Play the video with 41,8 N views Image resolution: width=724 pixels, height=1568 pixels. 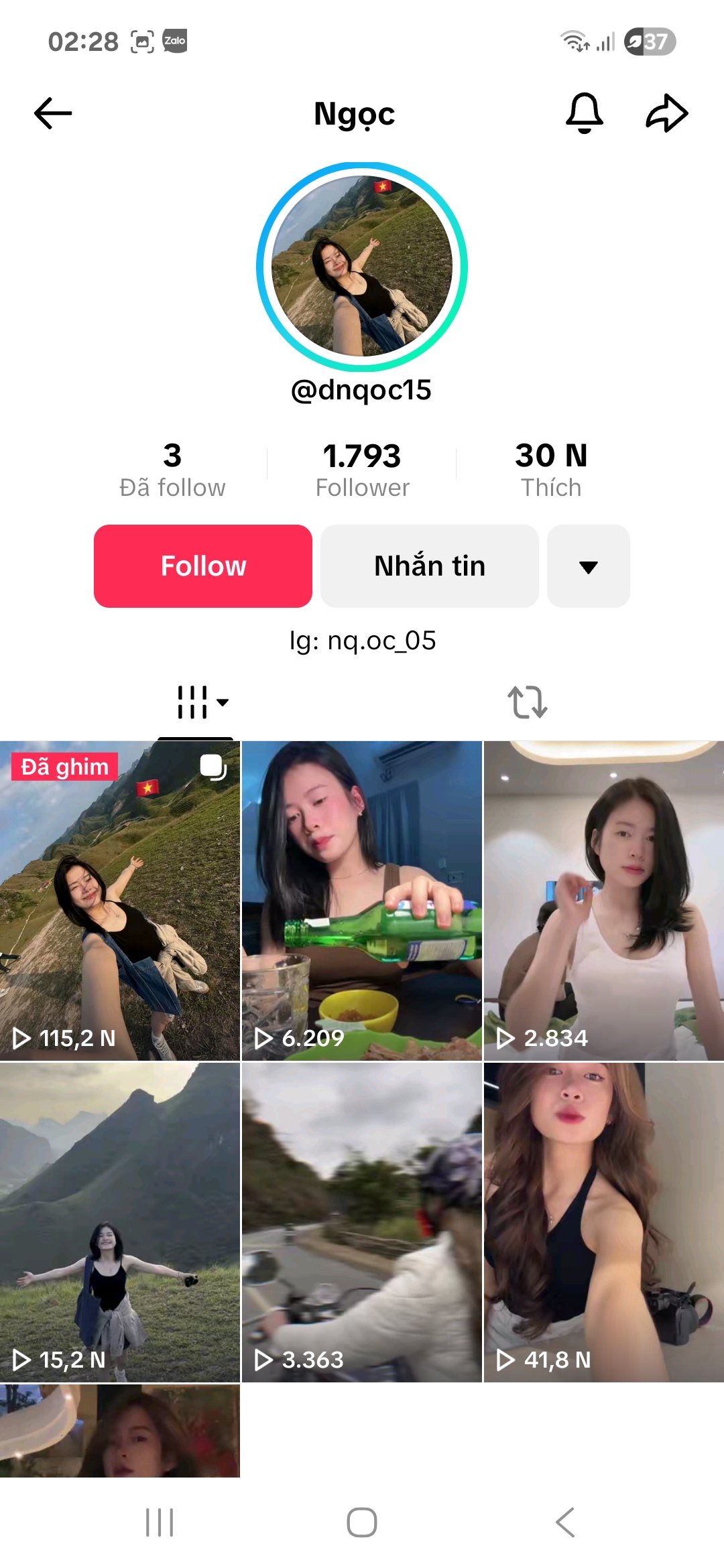click(x=603, y=1222)
